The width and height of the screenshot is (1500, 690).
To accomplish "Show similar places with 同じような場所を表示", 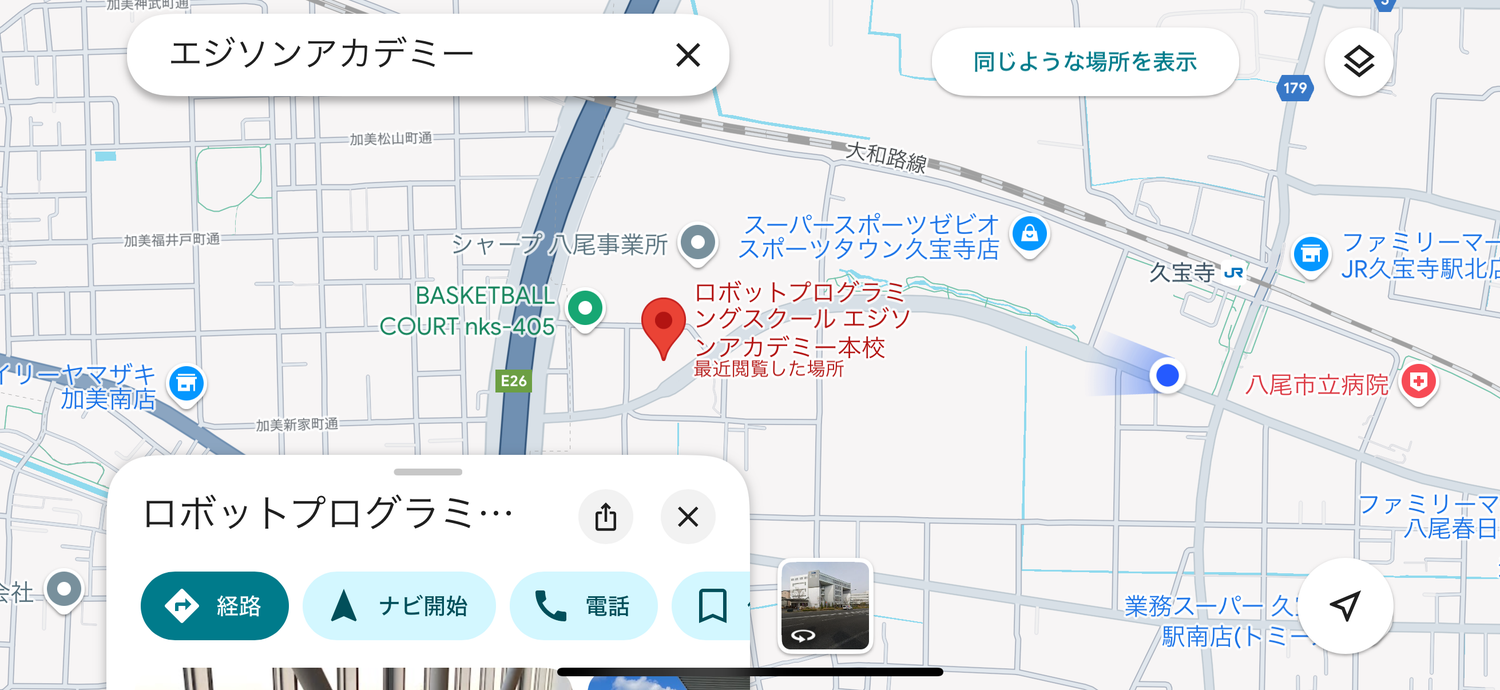I will coord(1085,62).
